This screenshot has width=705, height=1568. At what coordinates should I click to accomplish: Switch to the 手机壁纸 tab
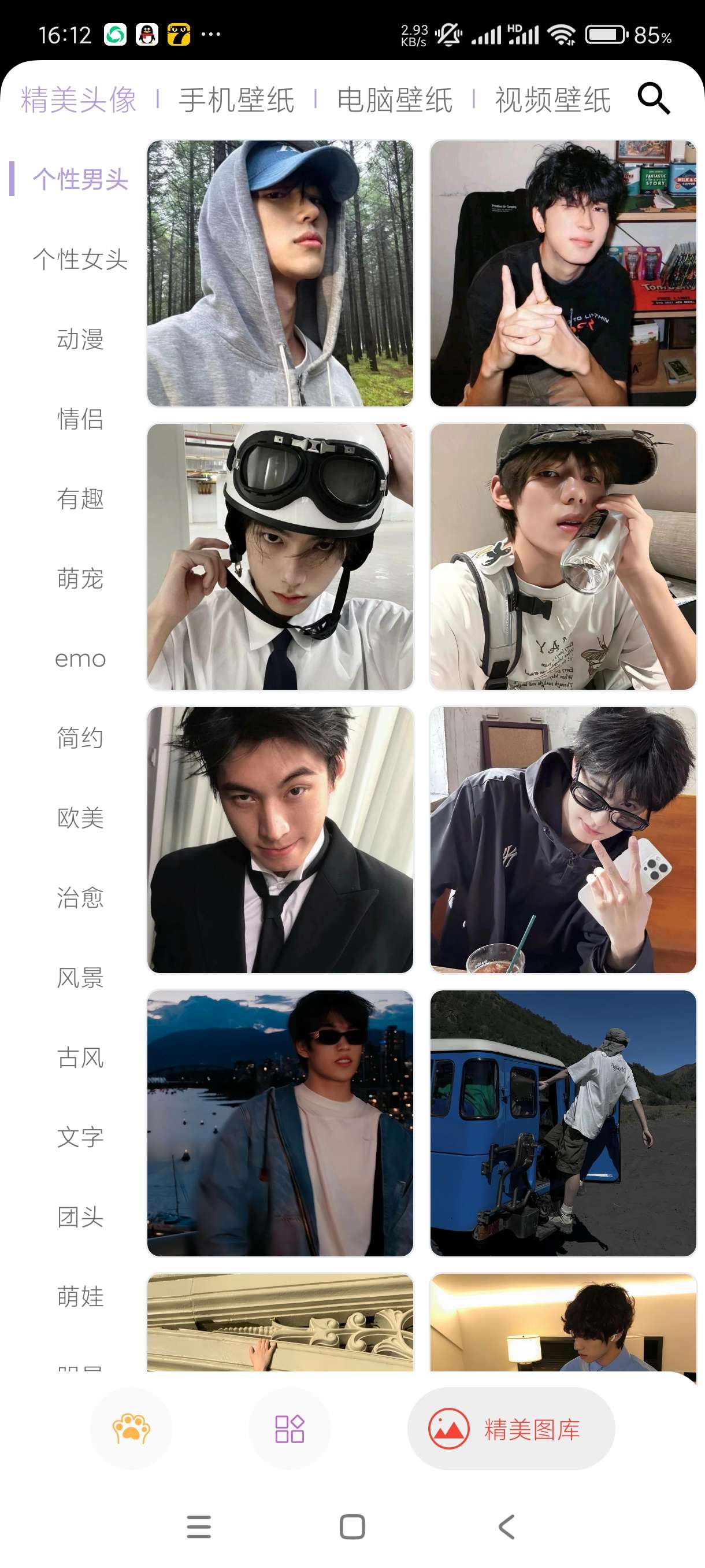(x=236, y=100)
